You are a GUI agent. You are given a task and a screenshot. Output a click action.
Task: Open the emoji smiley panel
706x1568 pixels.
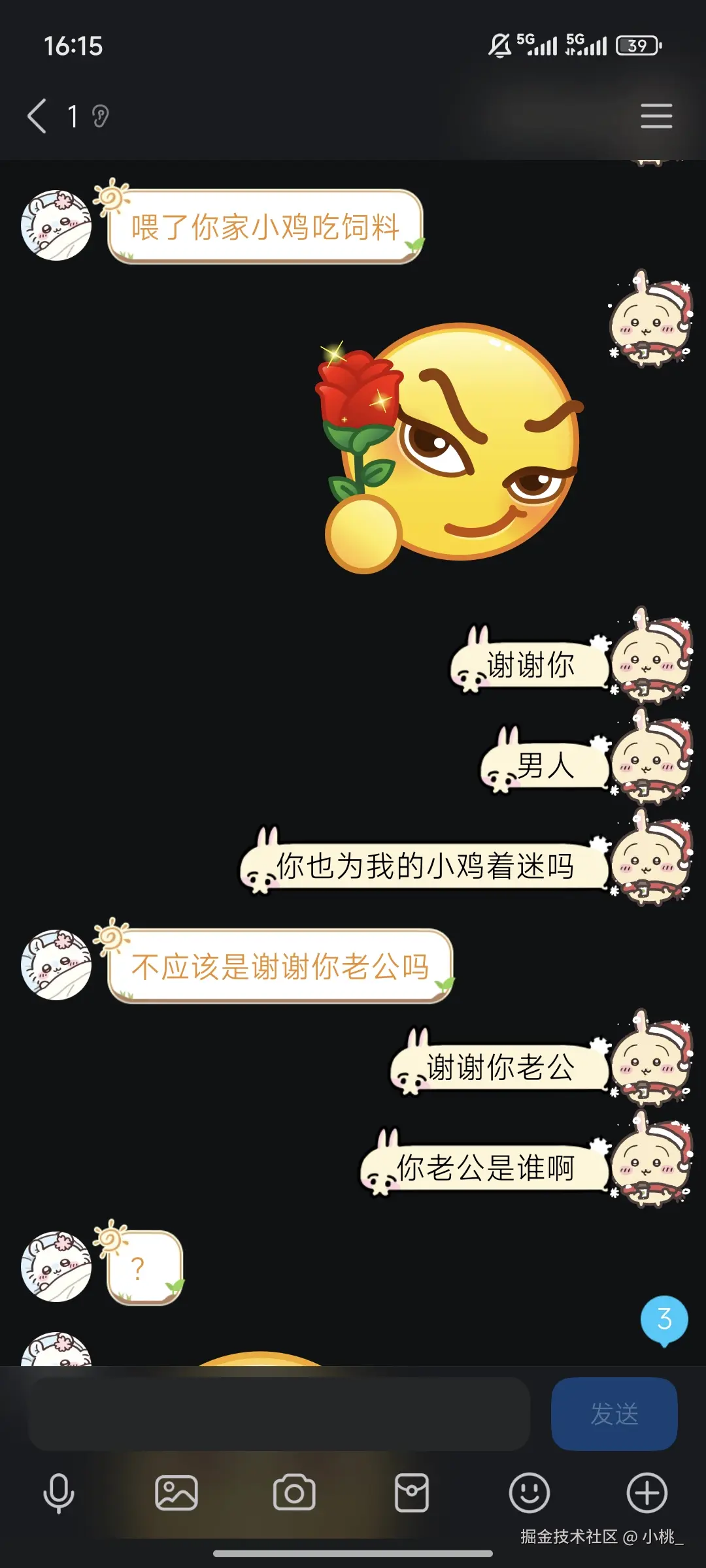(x=529, y=1492)
